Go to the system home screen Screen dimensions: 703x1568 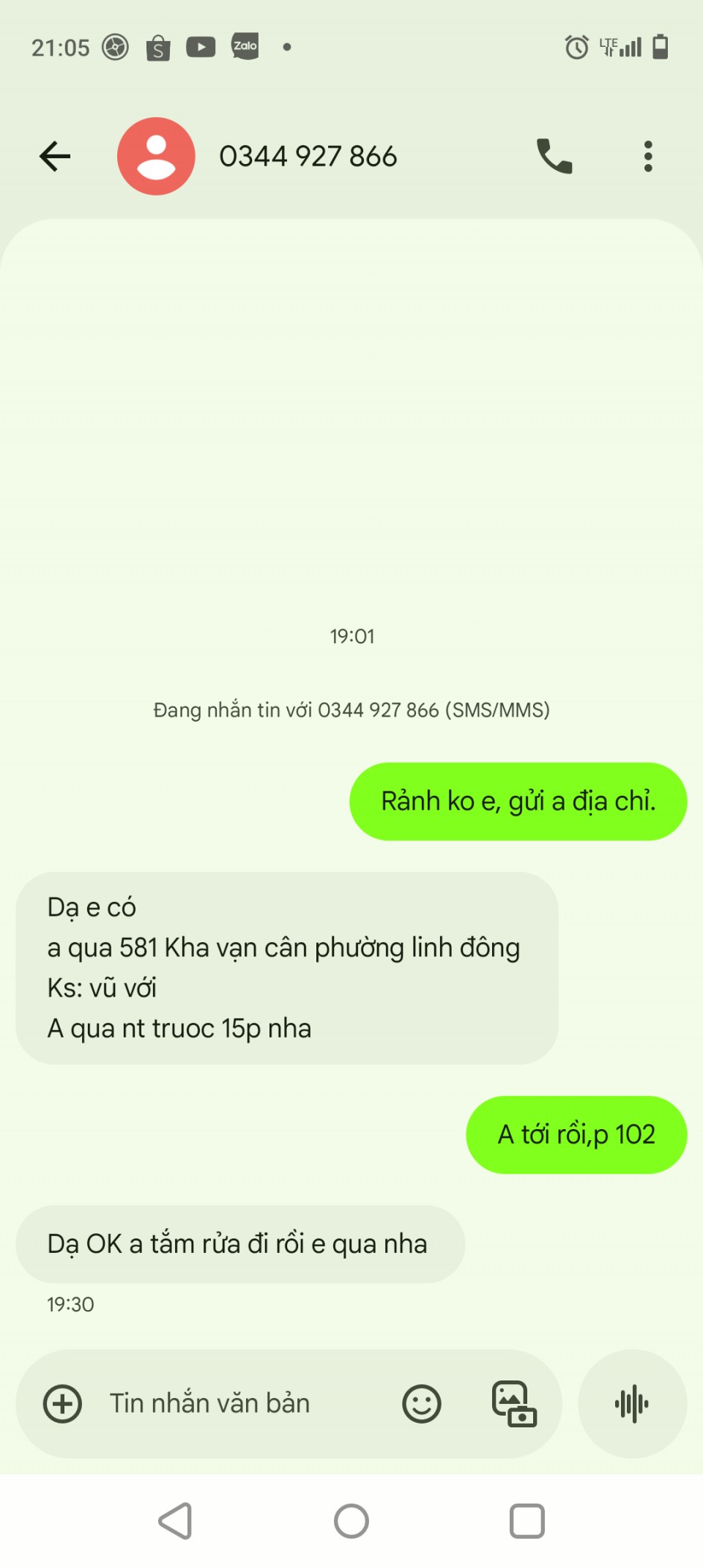(351, 1521)
